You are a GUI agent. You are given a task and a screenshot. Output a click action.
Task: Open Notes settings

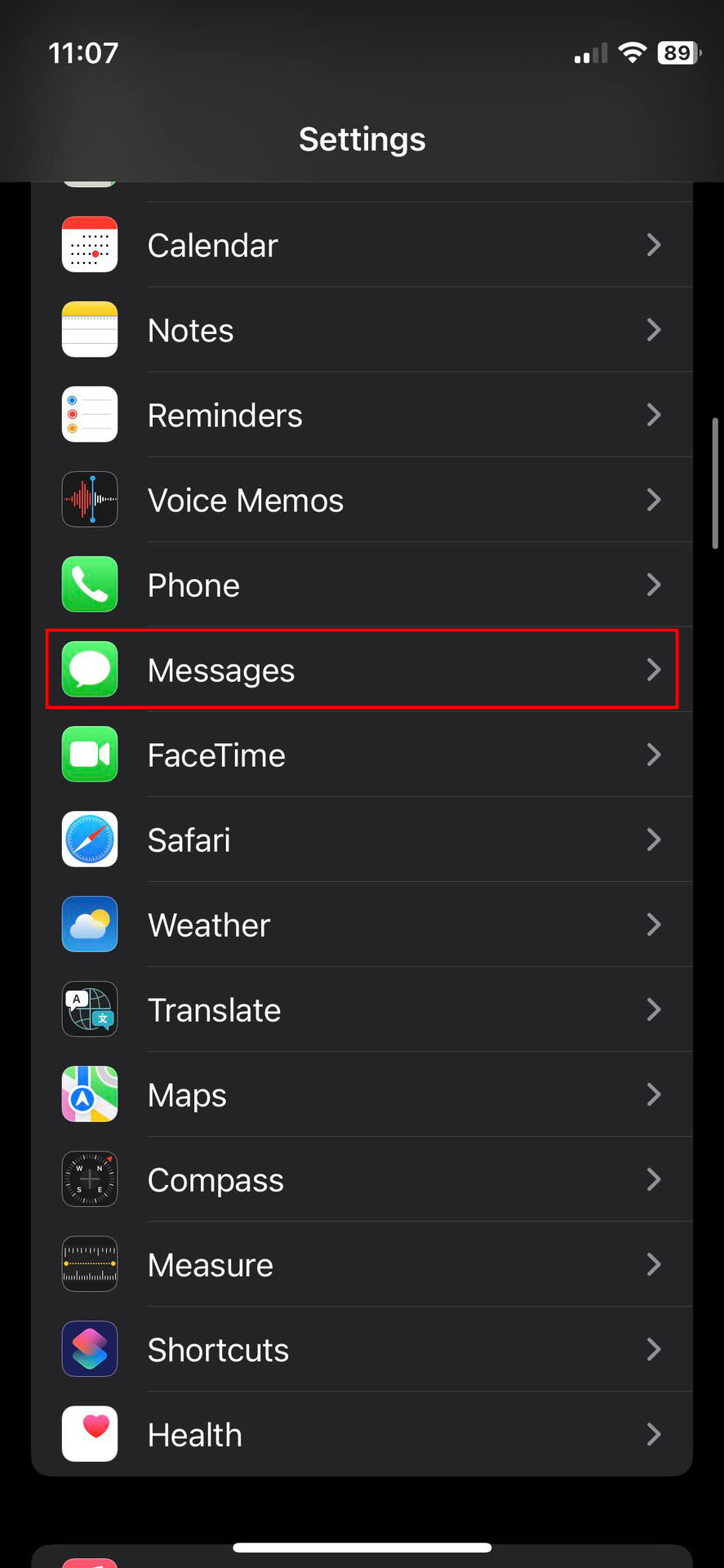pos(362,330)
